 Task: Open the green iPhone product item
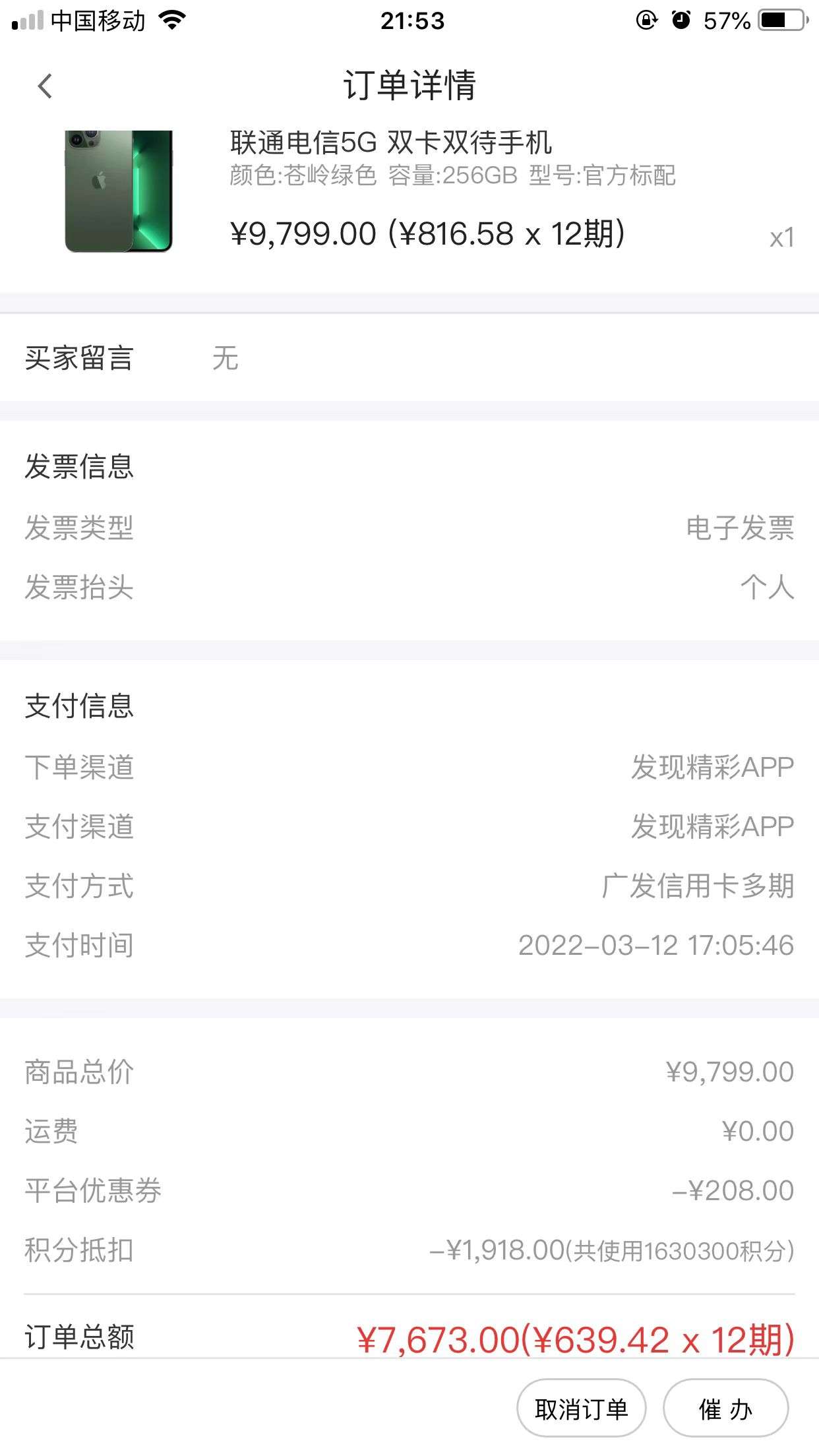click(409, 191)
